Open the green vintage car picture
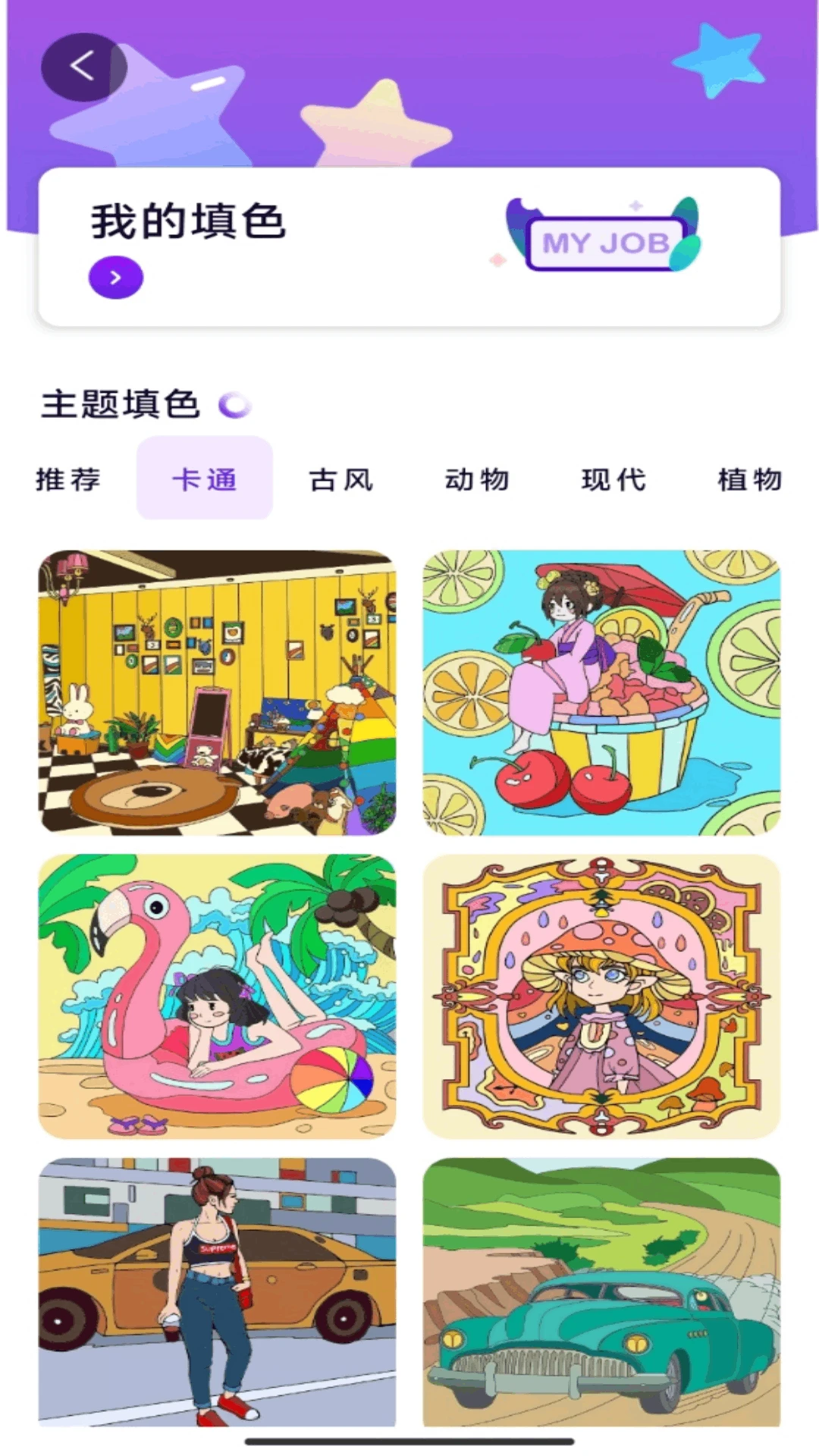 coord(601,1291)
